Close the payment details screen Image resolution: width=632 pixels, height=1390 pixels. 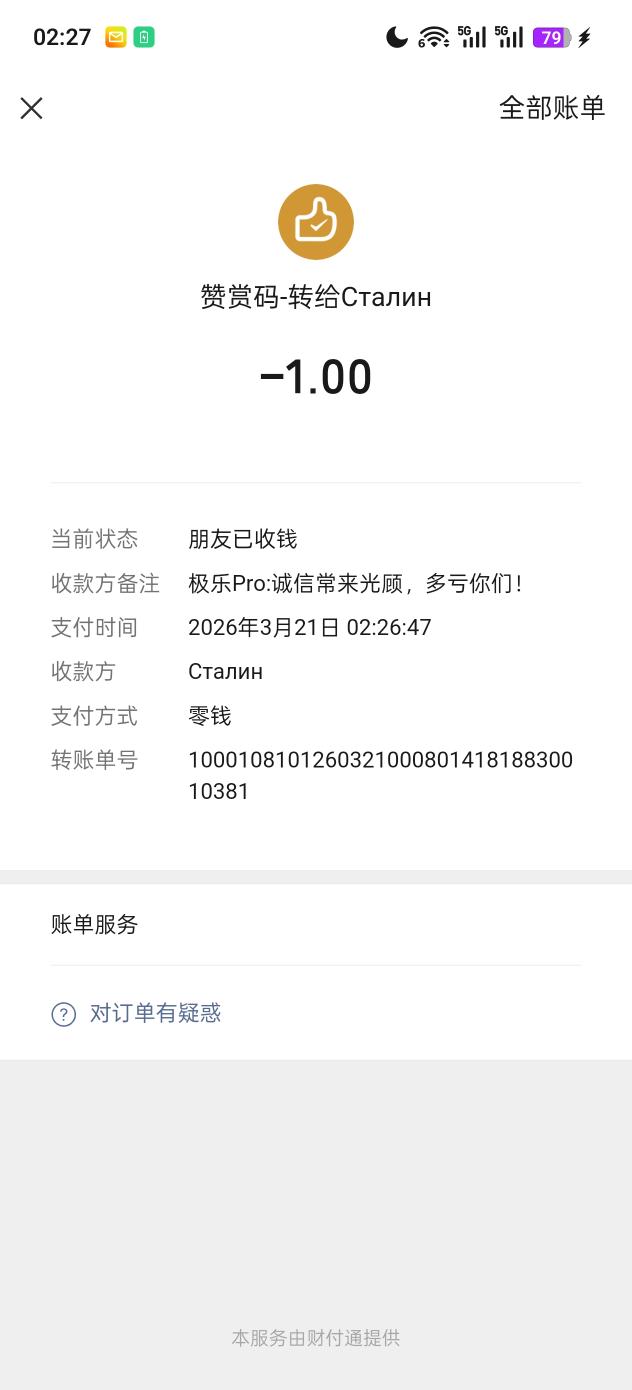click(32, 108)
